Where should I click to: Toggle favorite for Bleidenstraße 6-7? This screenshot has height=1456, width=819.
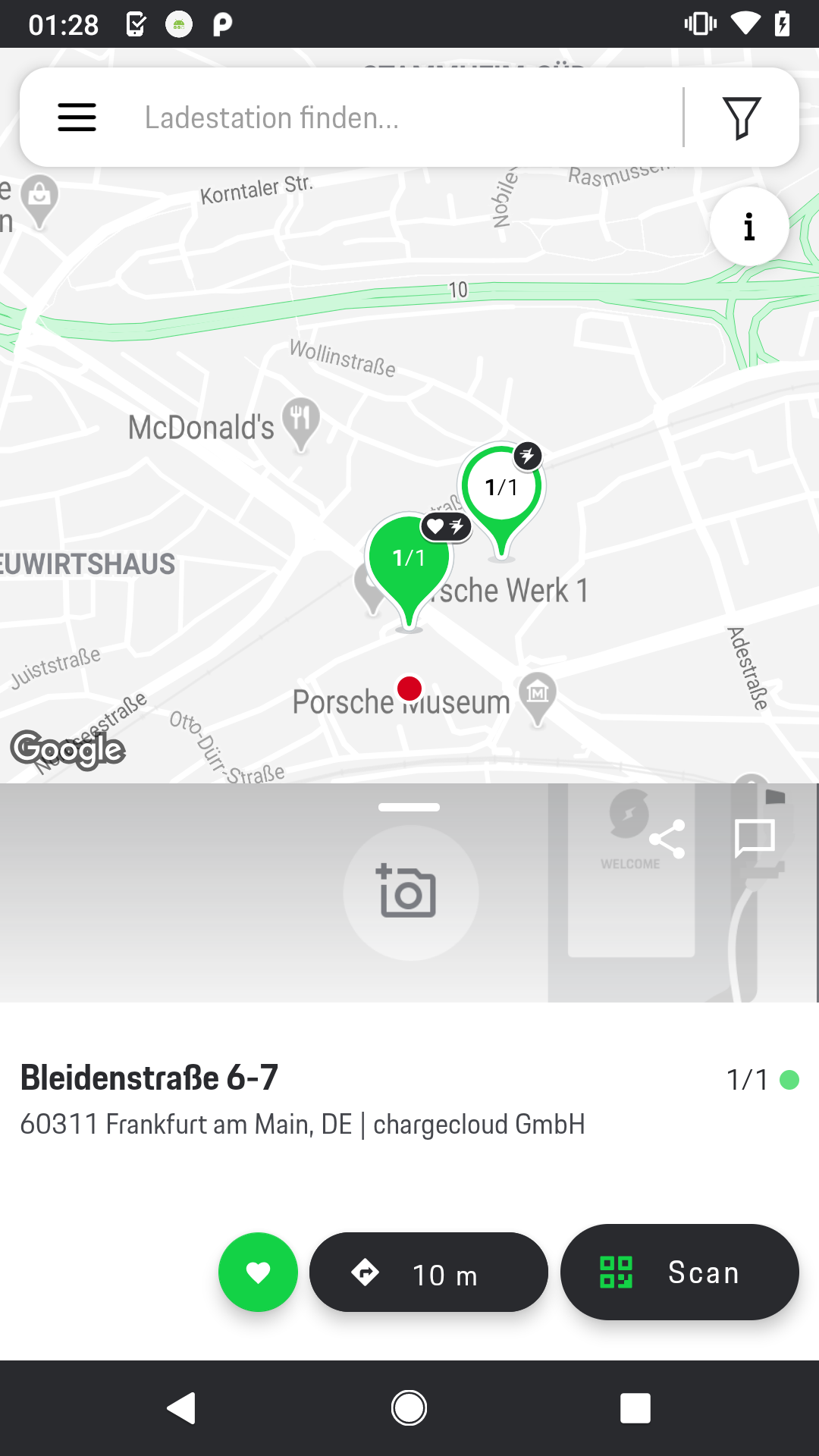coord(258,1272)
